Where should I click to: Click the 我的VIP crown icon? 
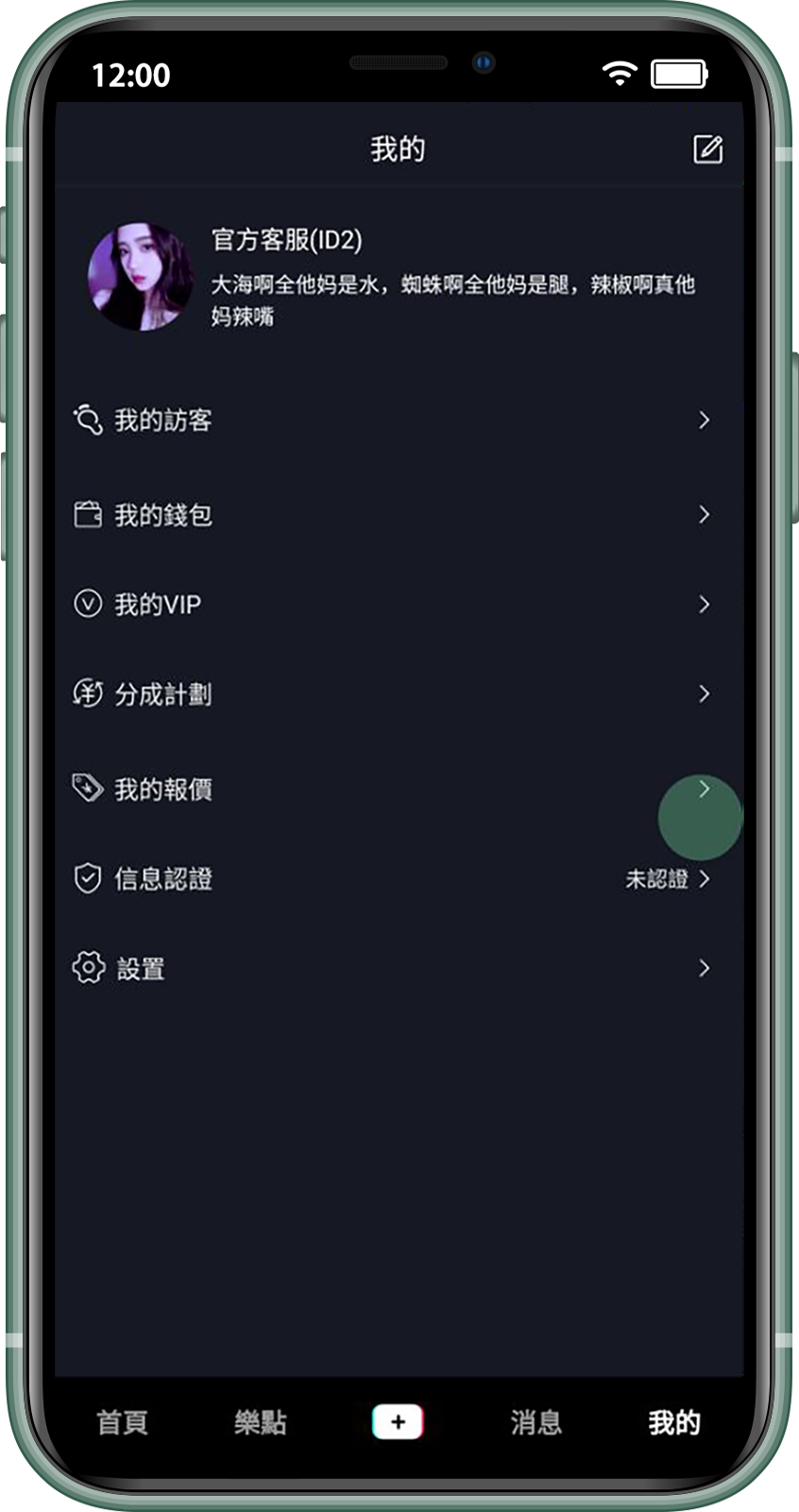[x=88, y=604]
